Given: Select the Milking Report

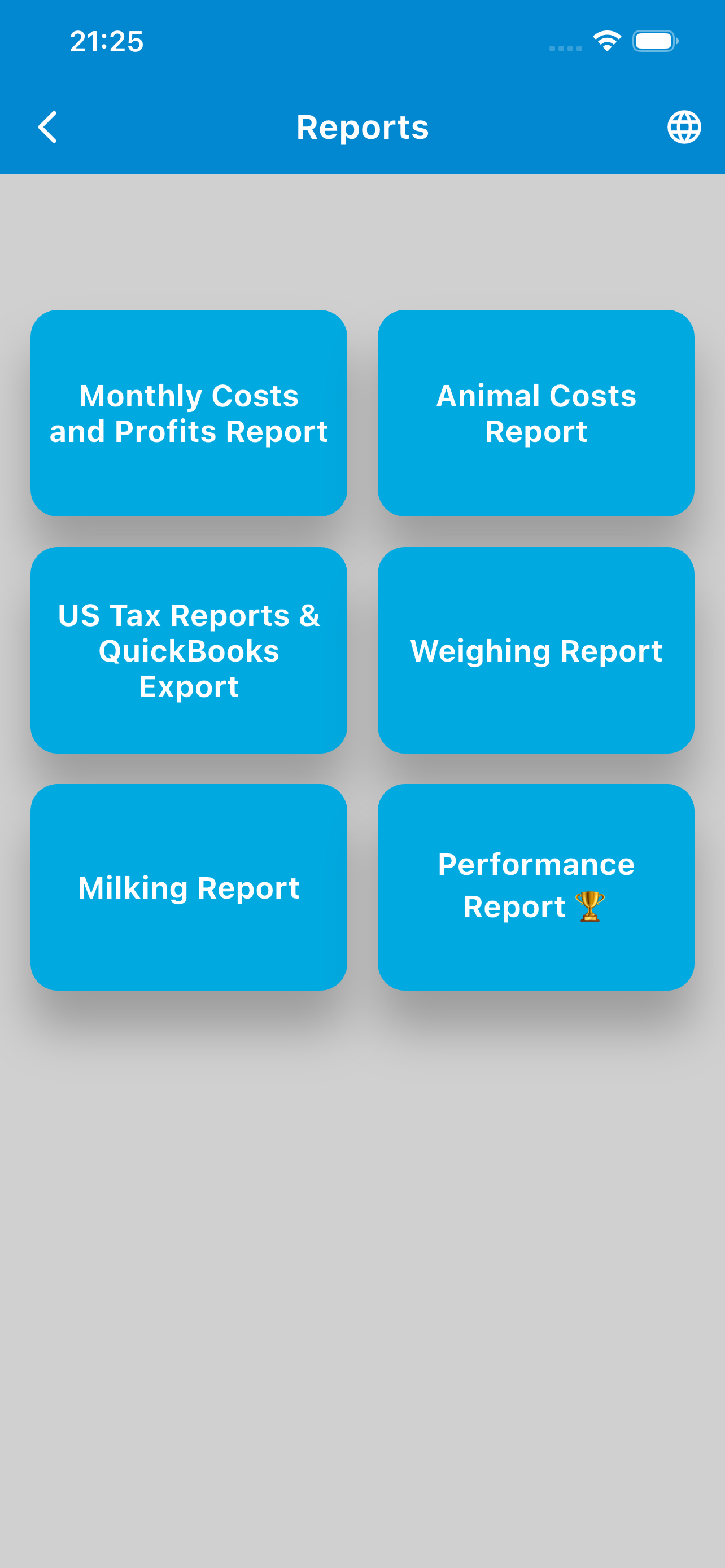Looking at the screenshot, I should tap(189, 887).
